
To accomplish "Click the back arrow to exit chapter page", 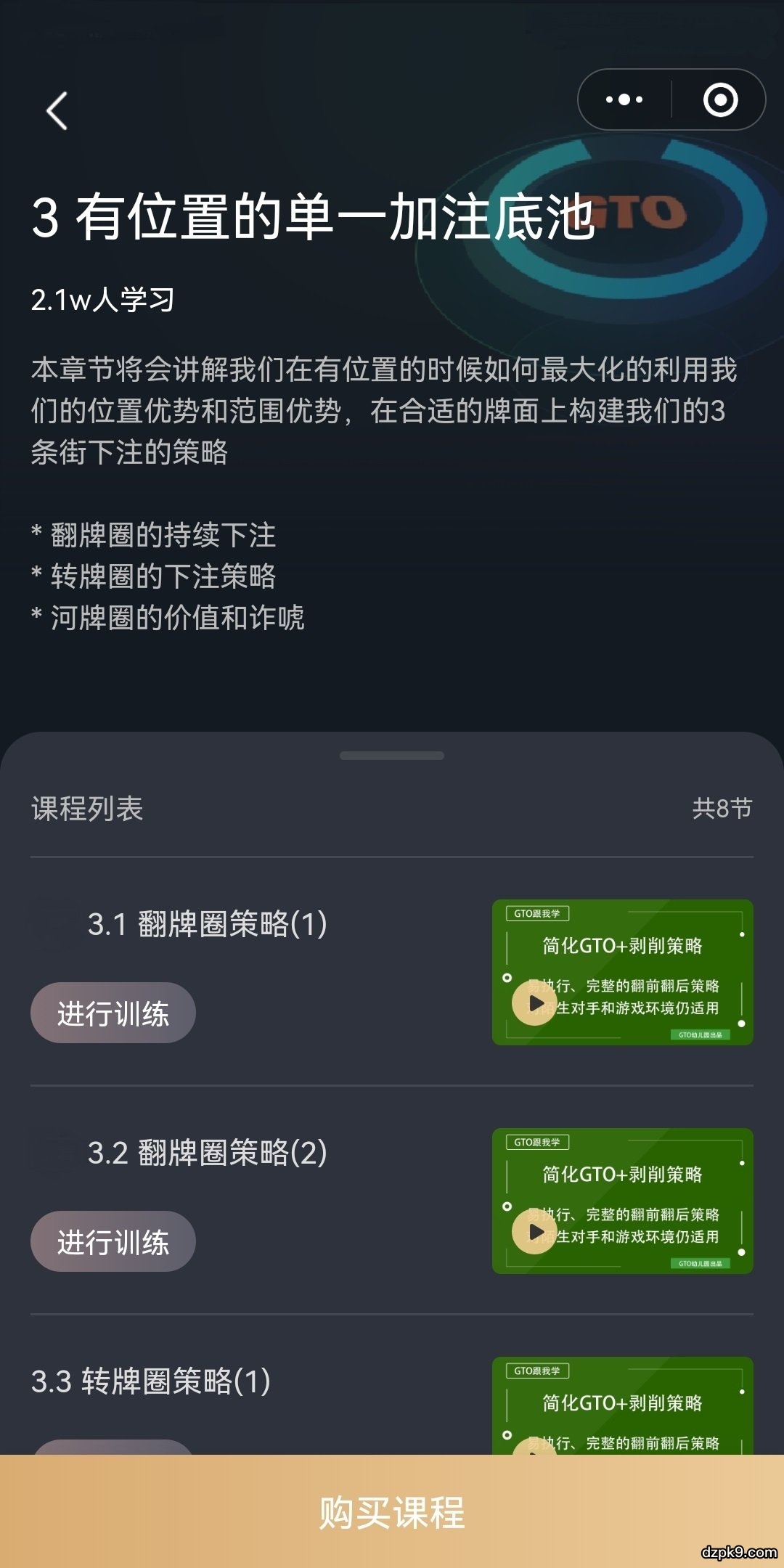I will tap(55, 109).
